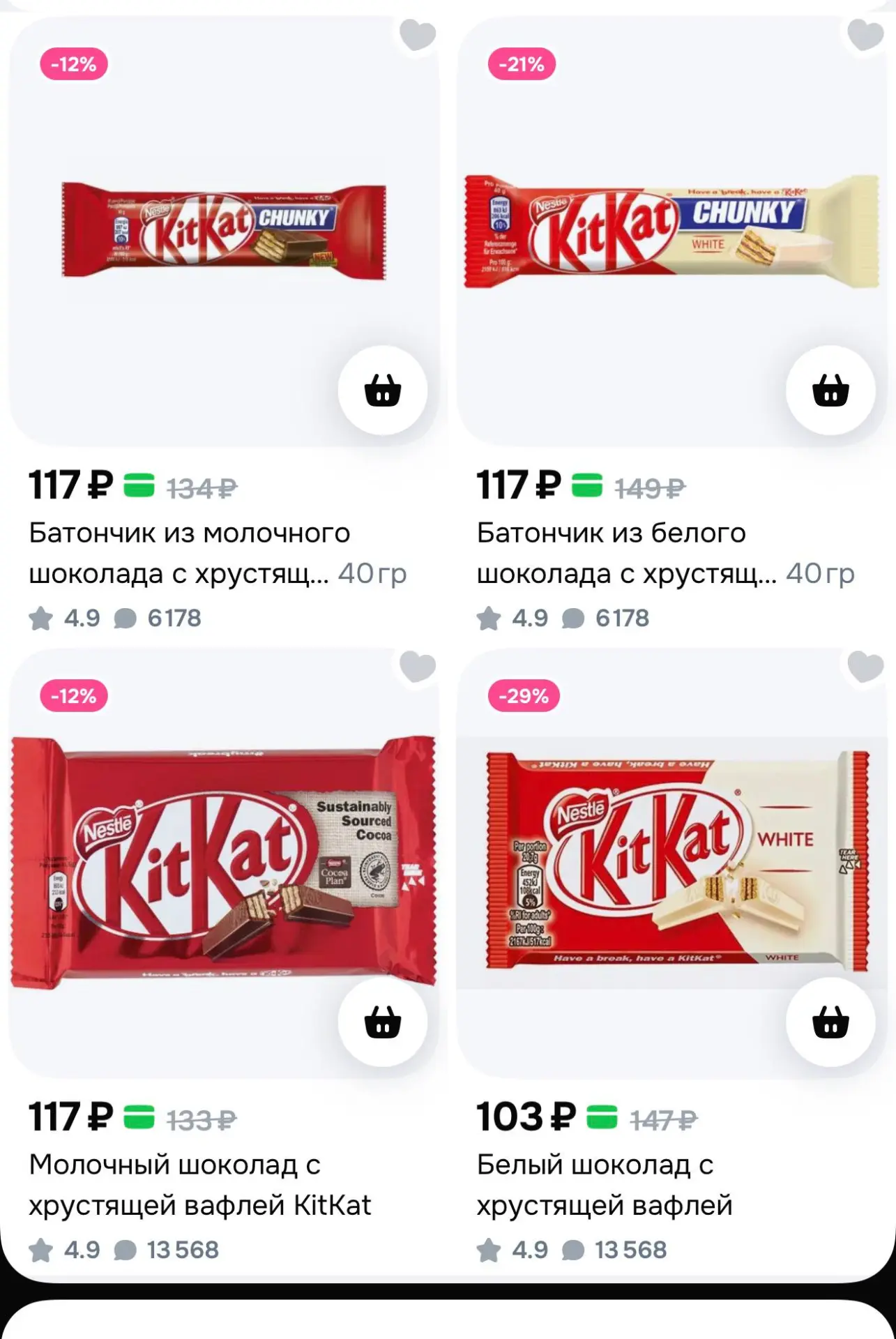Like the Молочный шоколад KitKat product
896x1339 pixels.
coord(417,667)
